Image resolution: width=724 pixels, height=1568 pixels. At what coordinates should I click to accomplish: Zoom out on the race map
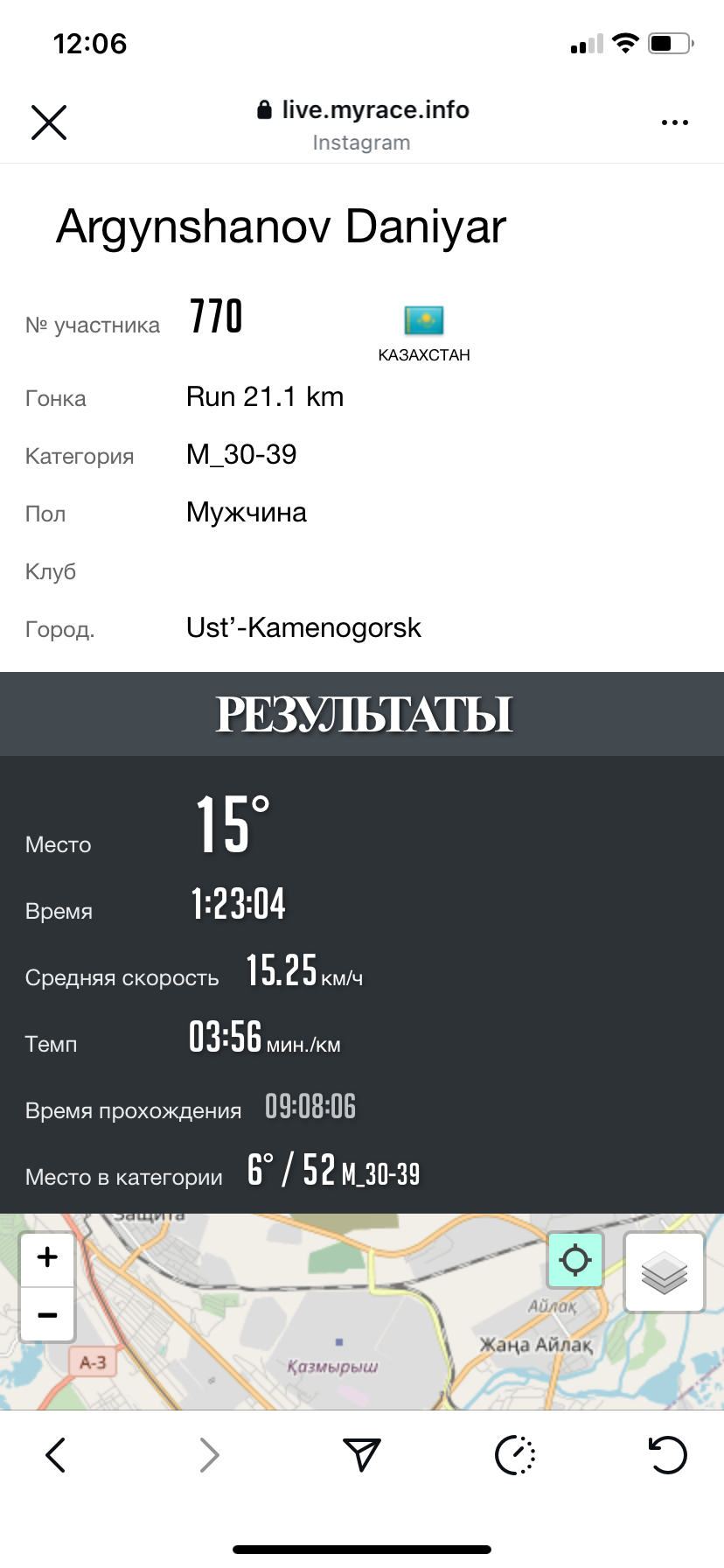[x=47, y=1314]
